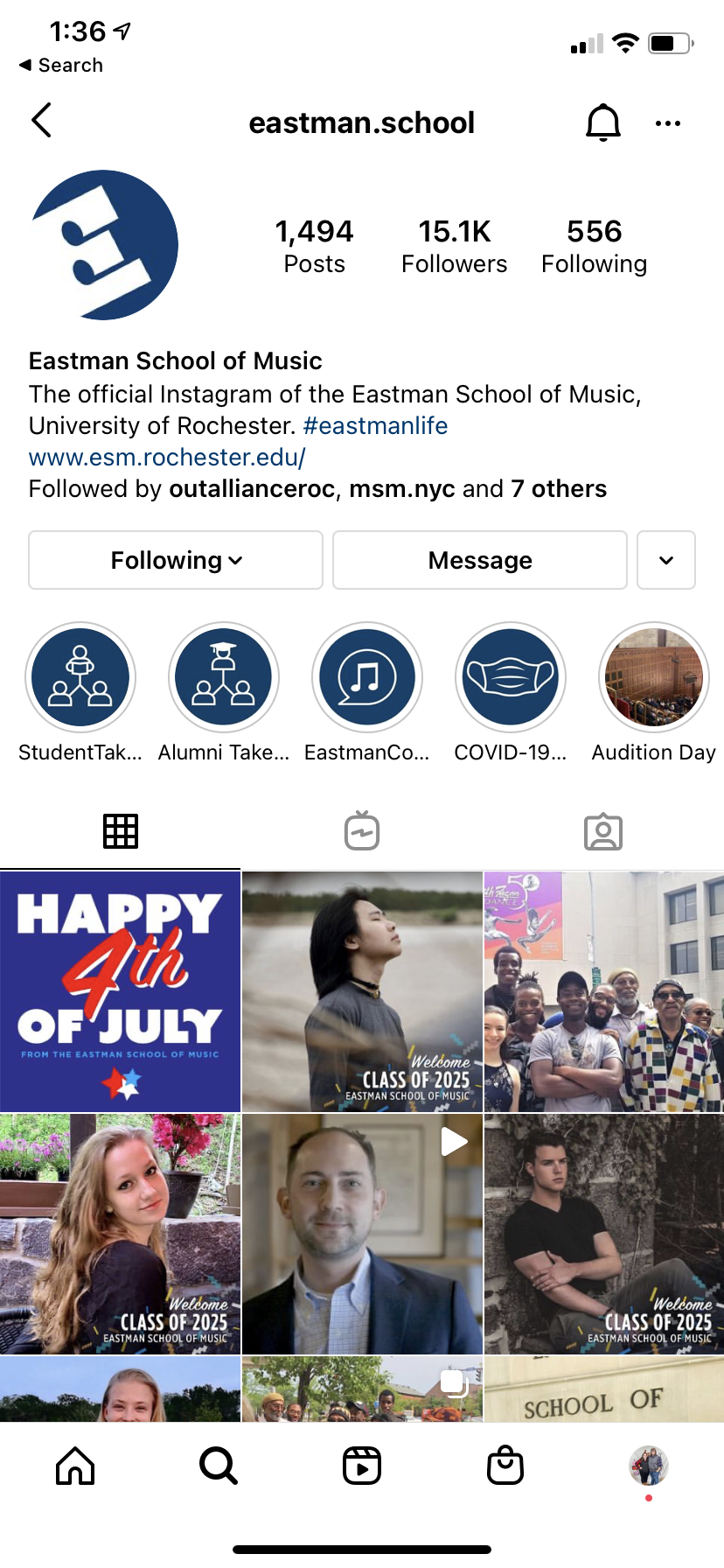724x1568 pixels.
Task: Open the Happy 4th of July post
Action: pos(120,991)
